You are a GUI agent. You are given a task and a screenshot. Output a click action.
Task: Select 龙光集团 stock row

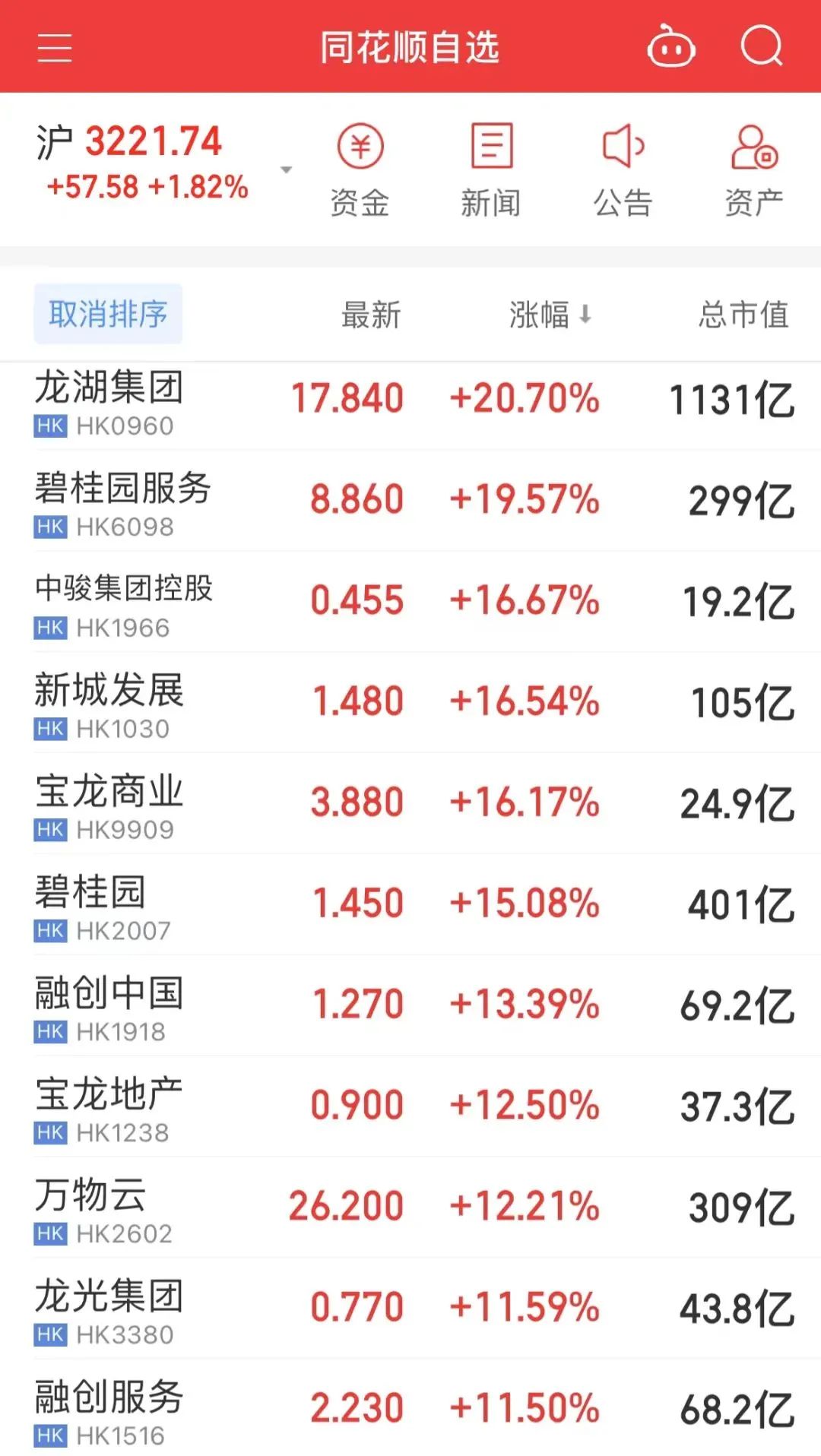(410, 1309)
